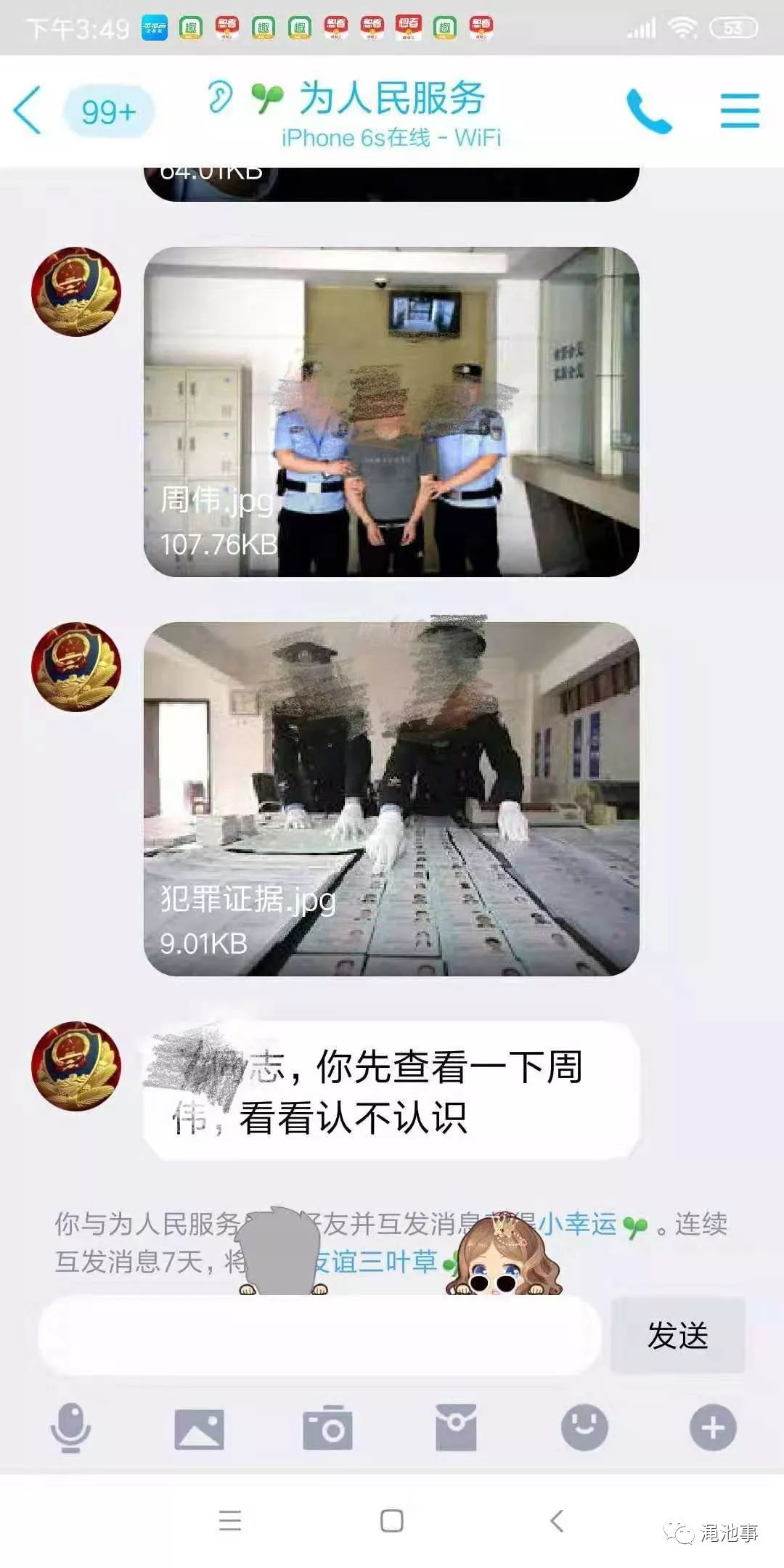Go back to the message list
This screenshot has height=1568, width=784.
(x=28, y=110)
